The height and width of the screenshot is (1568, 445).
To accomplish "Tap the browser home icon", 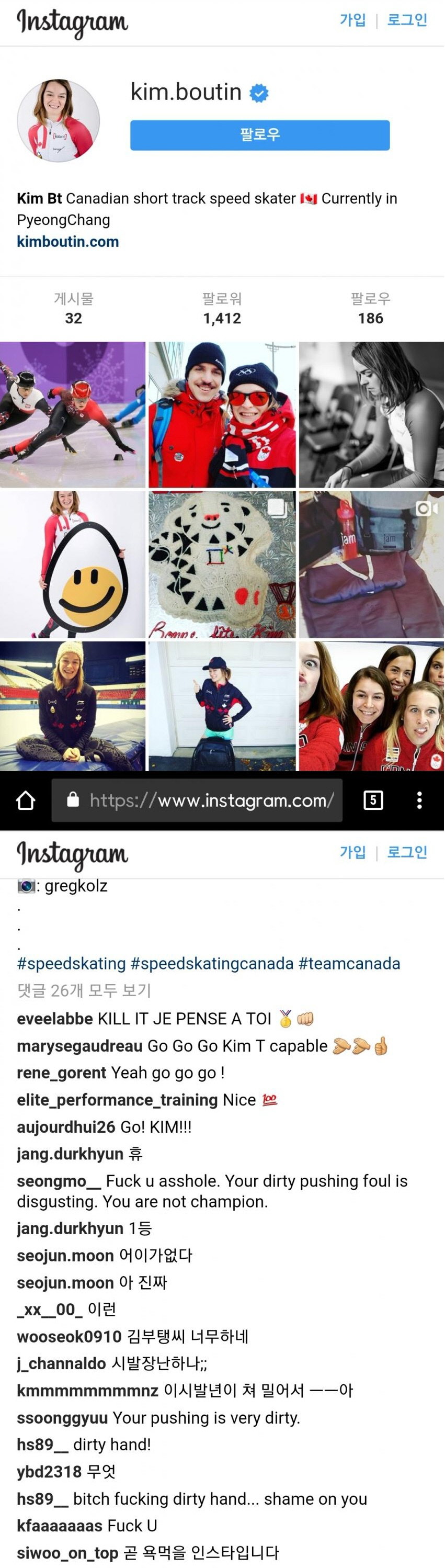I will tap(26, 800).
